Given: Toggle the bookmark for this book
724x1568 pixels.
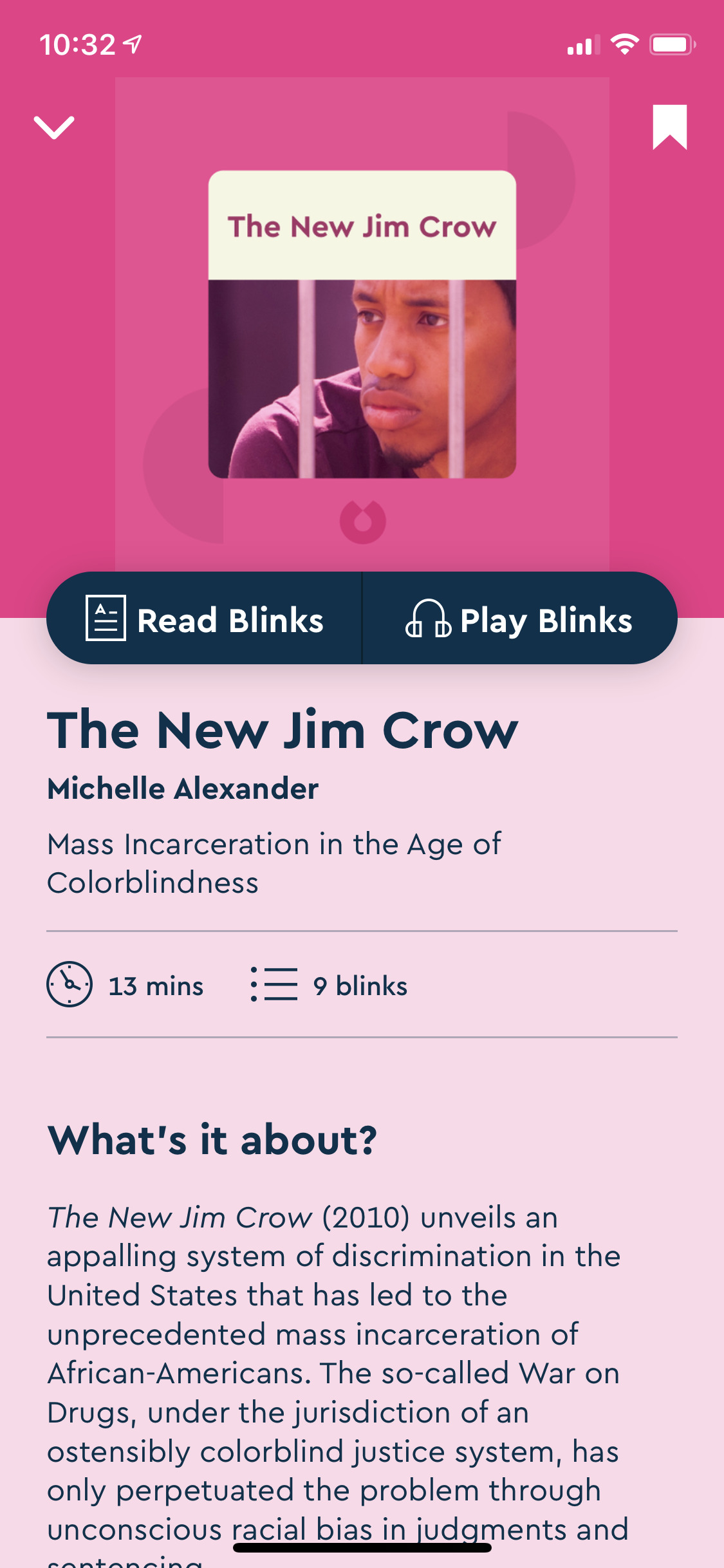Looking at the screenshot, I should coord(669,127).
